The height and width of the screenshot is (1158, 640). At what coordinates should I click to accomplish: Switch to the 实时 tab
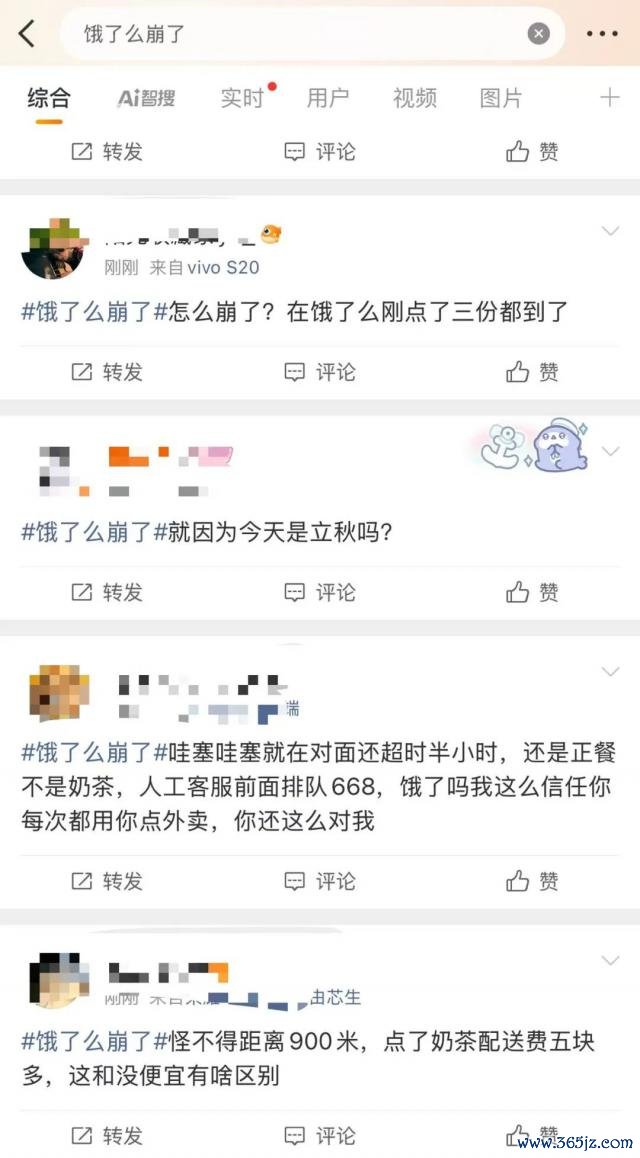click(x=243, y=98)
